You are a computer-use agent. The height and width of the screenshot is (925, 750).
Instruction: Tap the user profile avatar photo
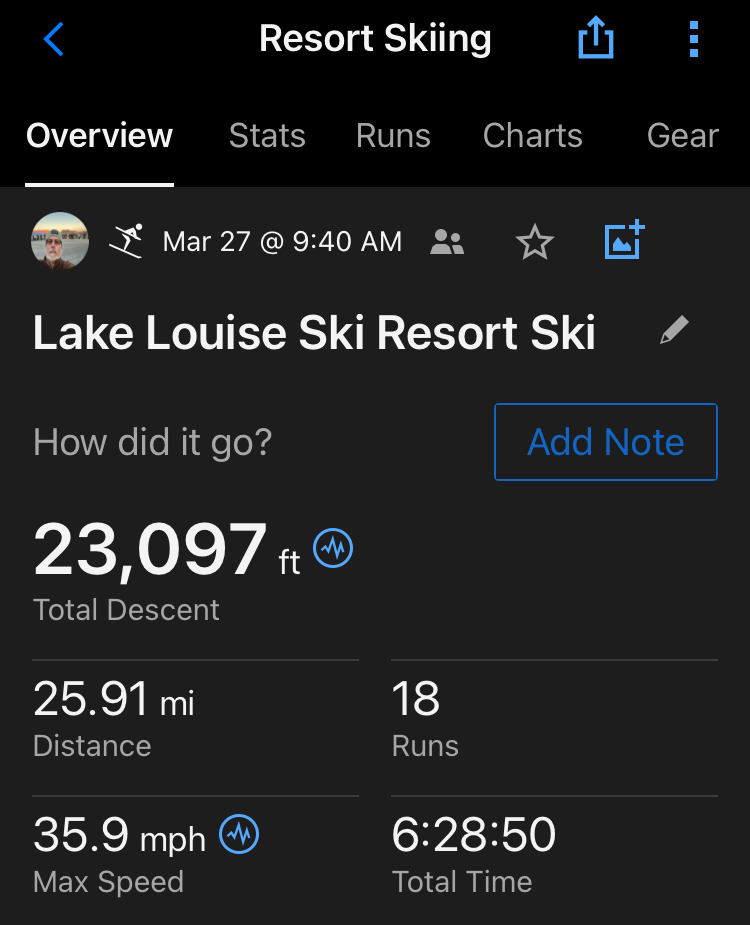(59, 240)
